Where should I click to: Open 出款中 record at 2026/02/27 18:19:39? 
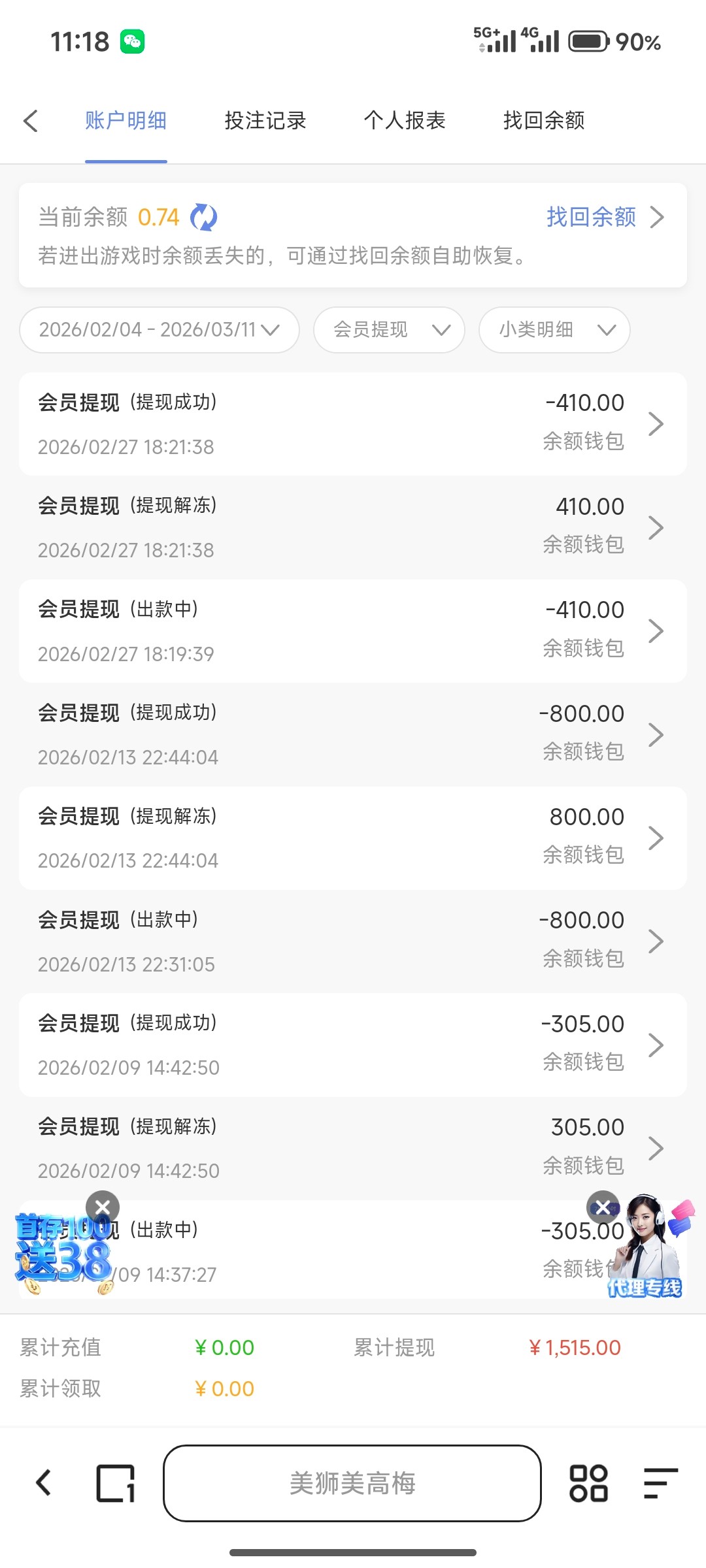[353, 631]
